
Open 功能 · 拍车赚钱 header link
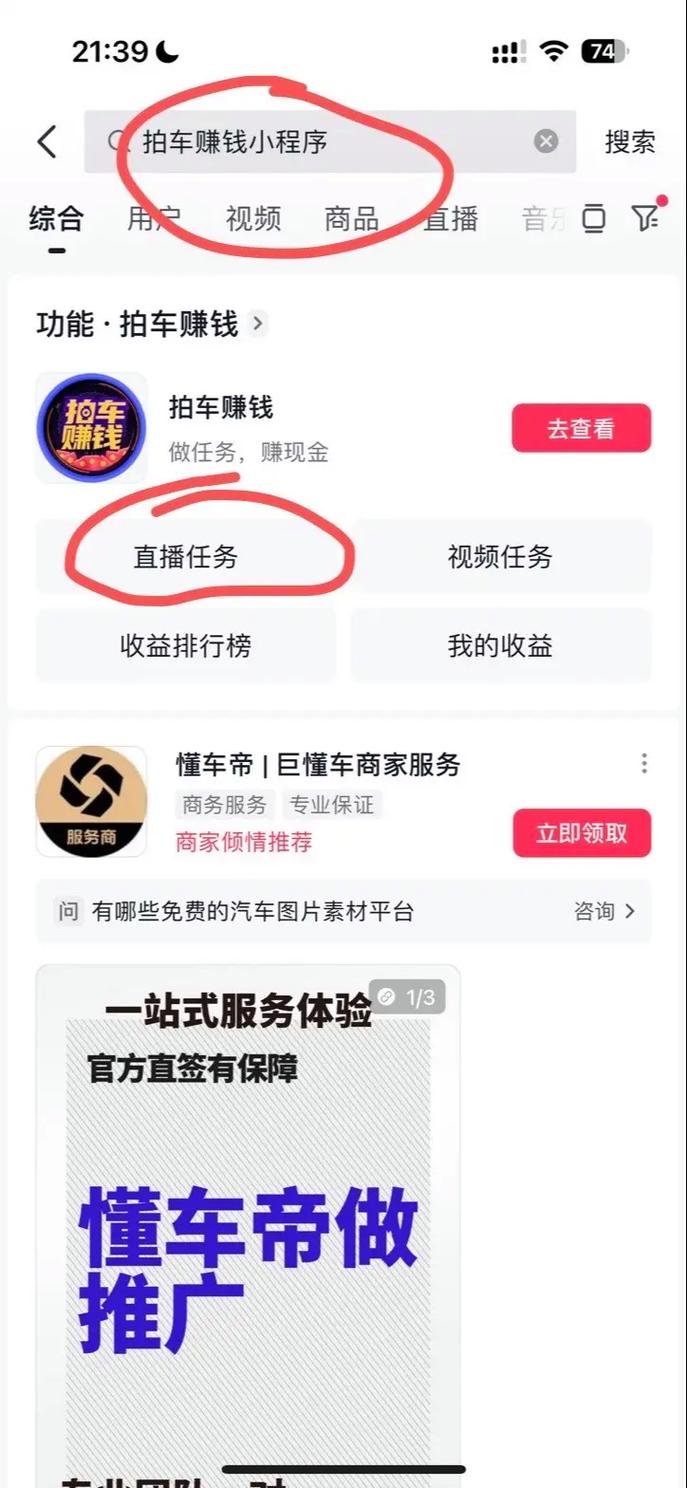[x=150, y=324]
